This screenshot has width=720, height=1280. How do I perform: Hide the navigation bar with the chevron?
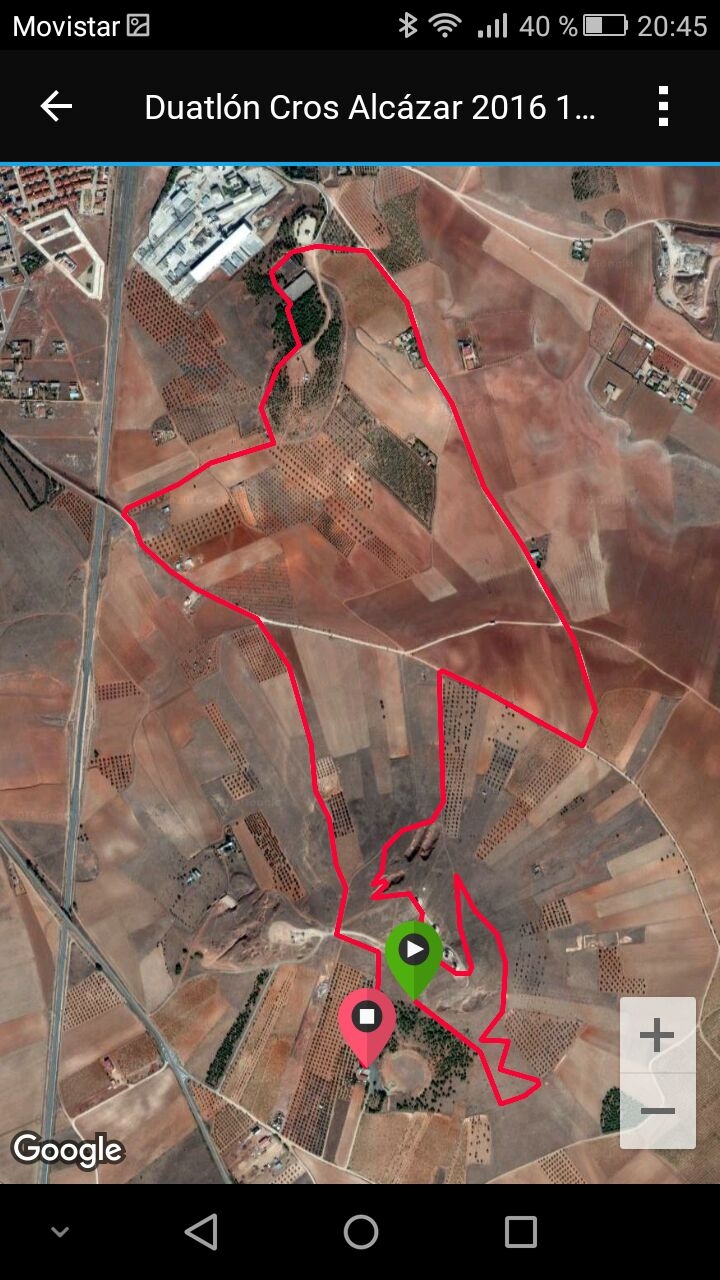point(60,1233)
